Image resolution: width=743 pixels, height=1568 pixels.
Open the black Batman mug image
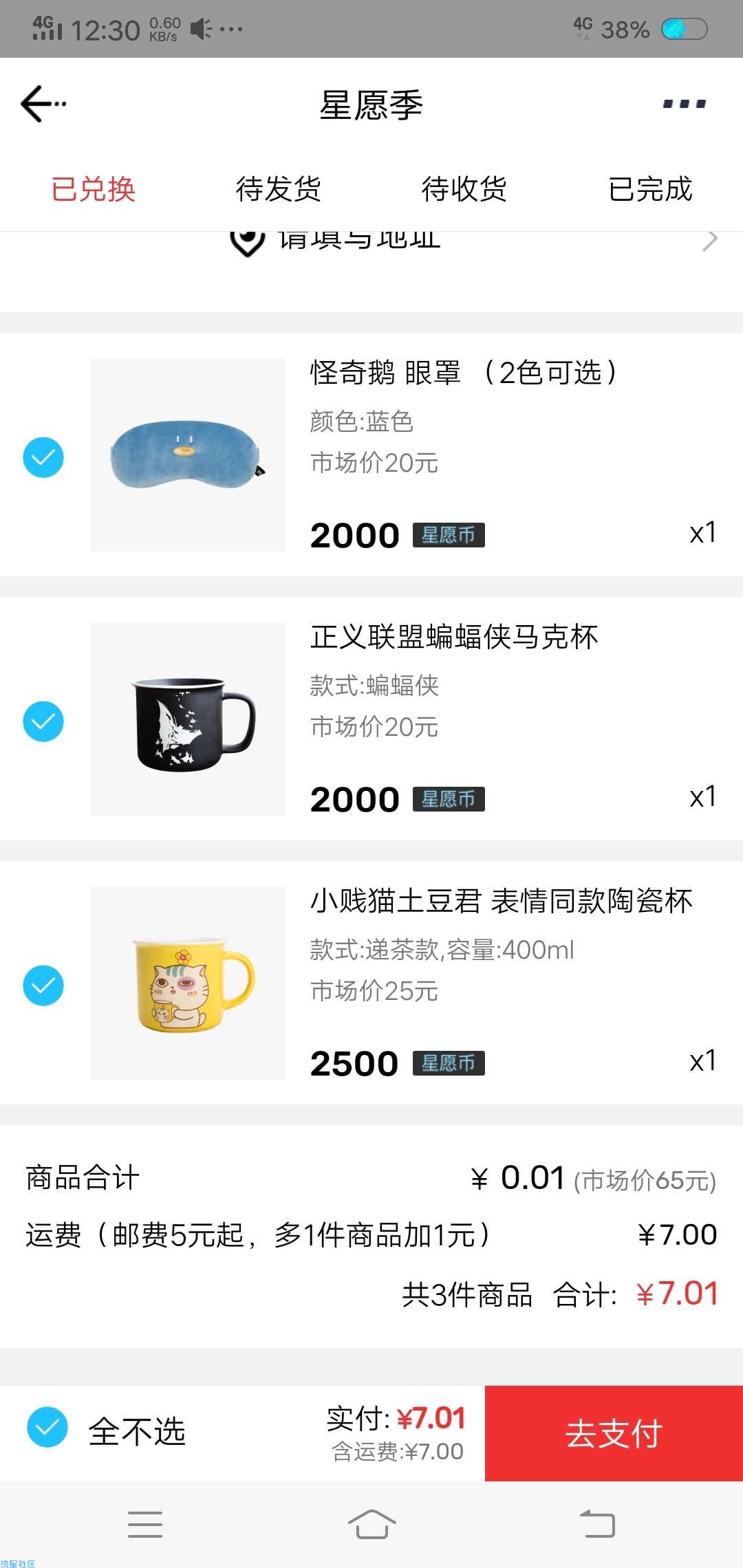click(188, 719)
